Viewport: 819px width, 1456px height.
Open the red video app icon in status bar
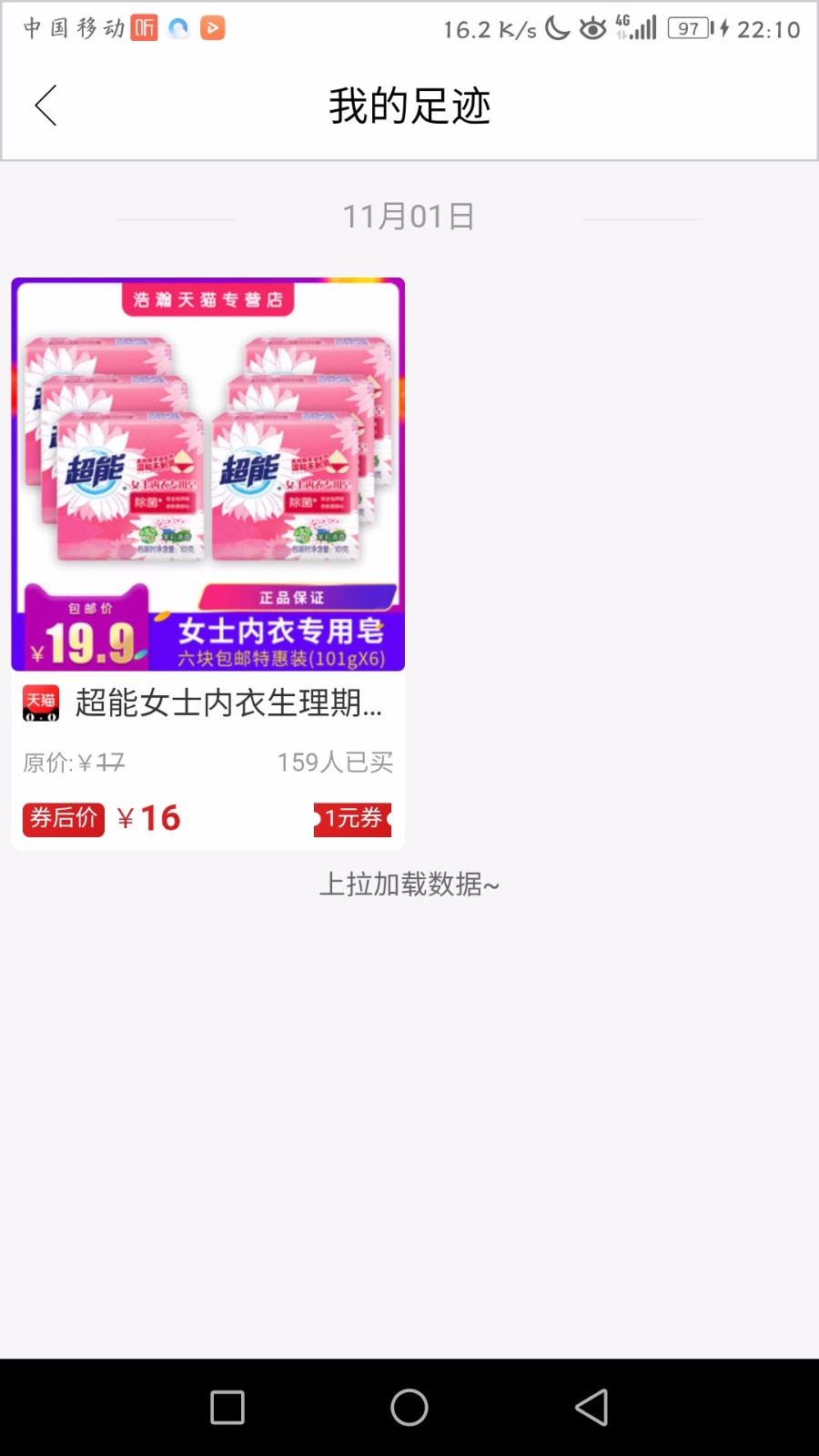[x=212, y=28]
